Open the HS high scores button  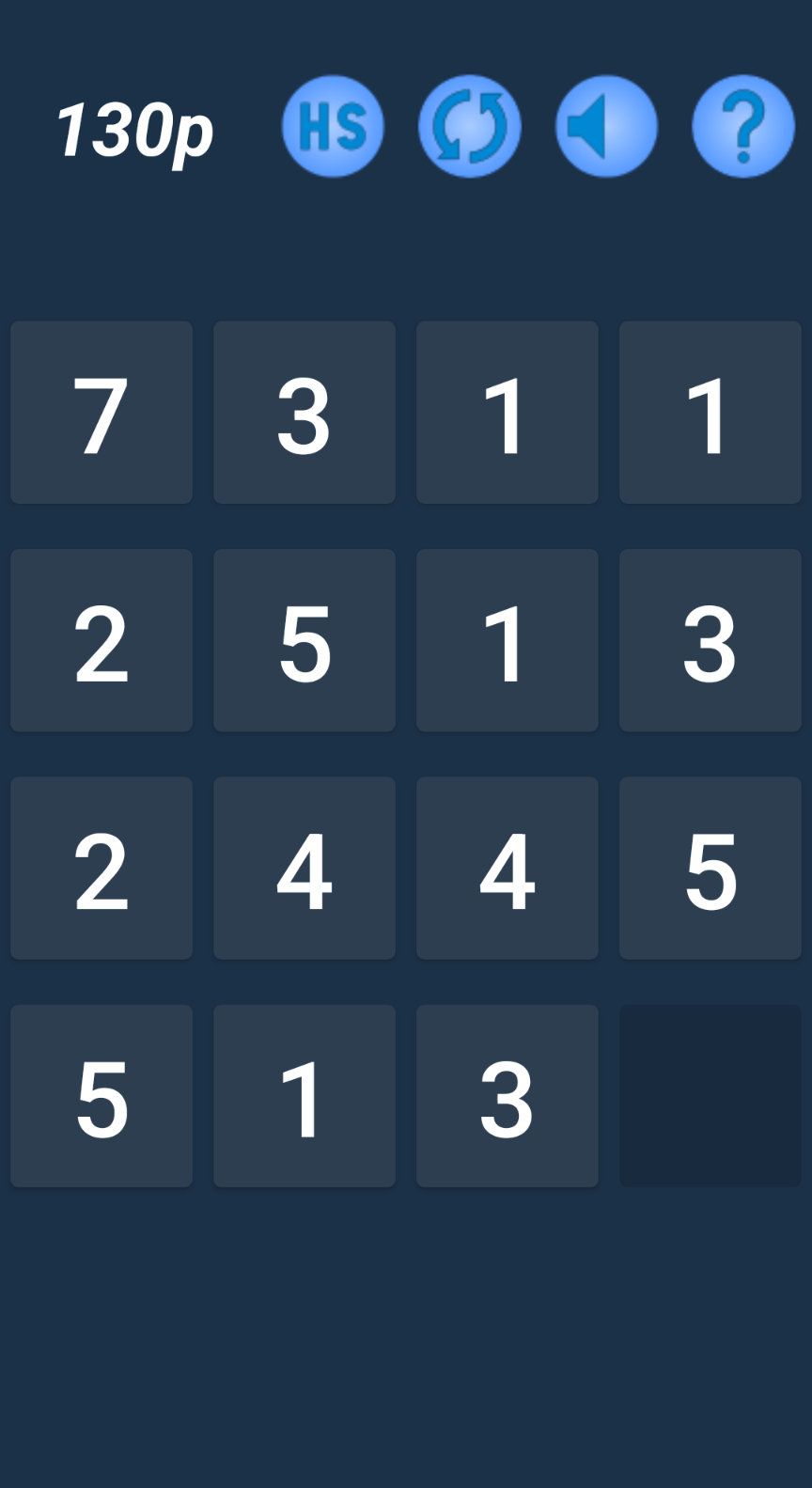tap(333, 126)
